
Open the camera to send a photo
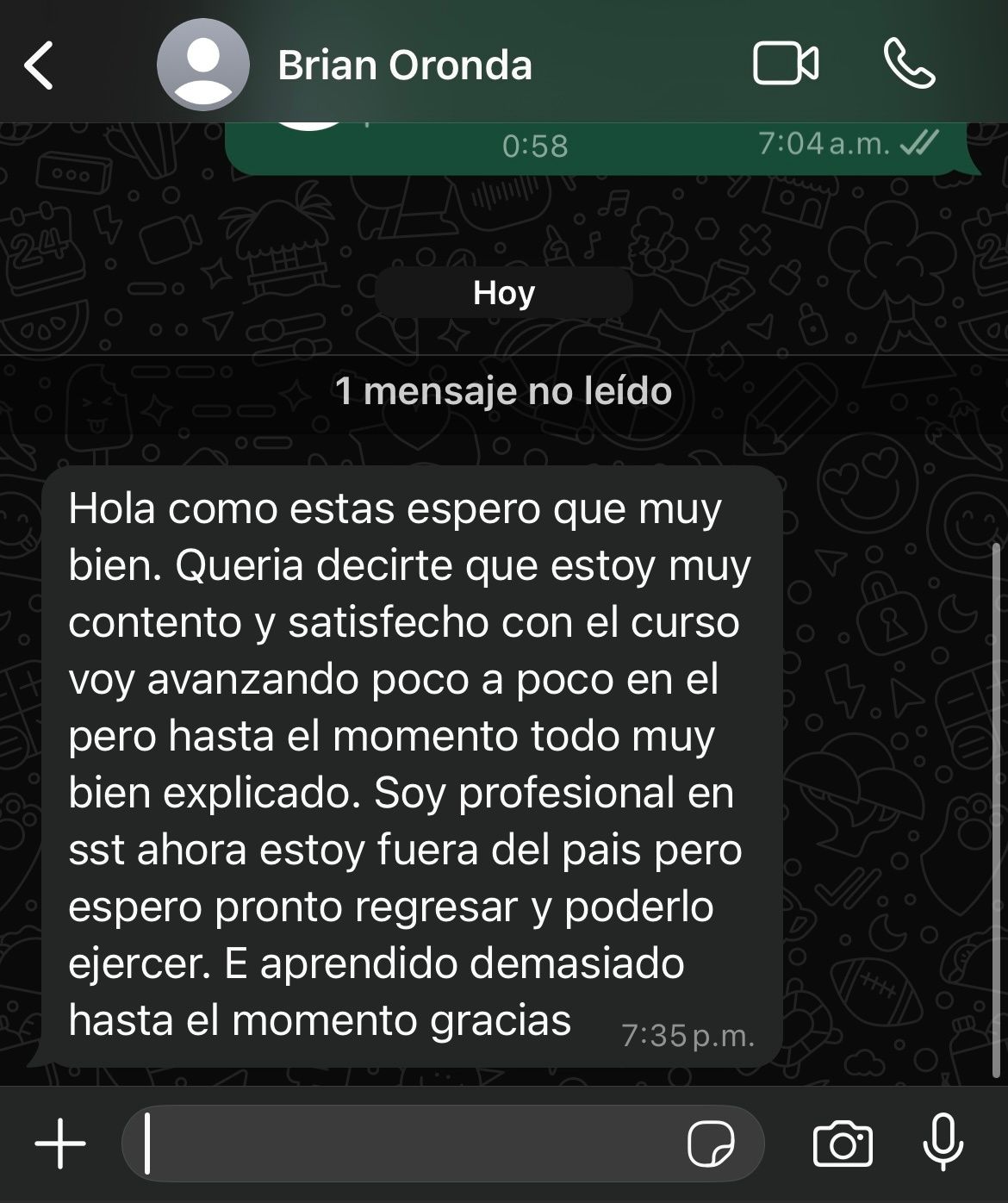843,1144
